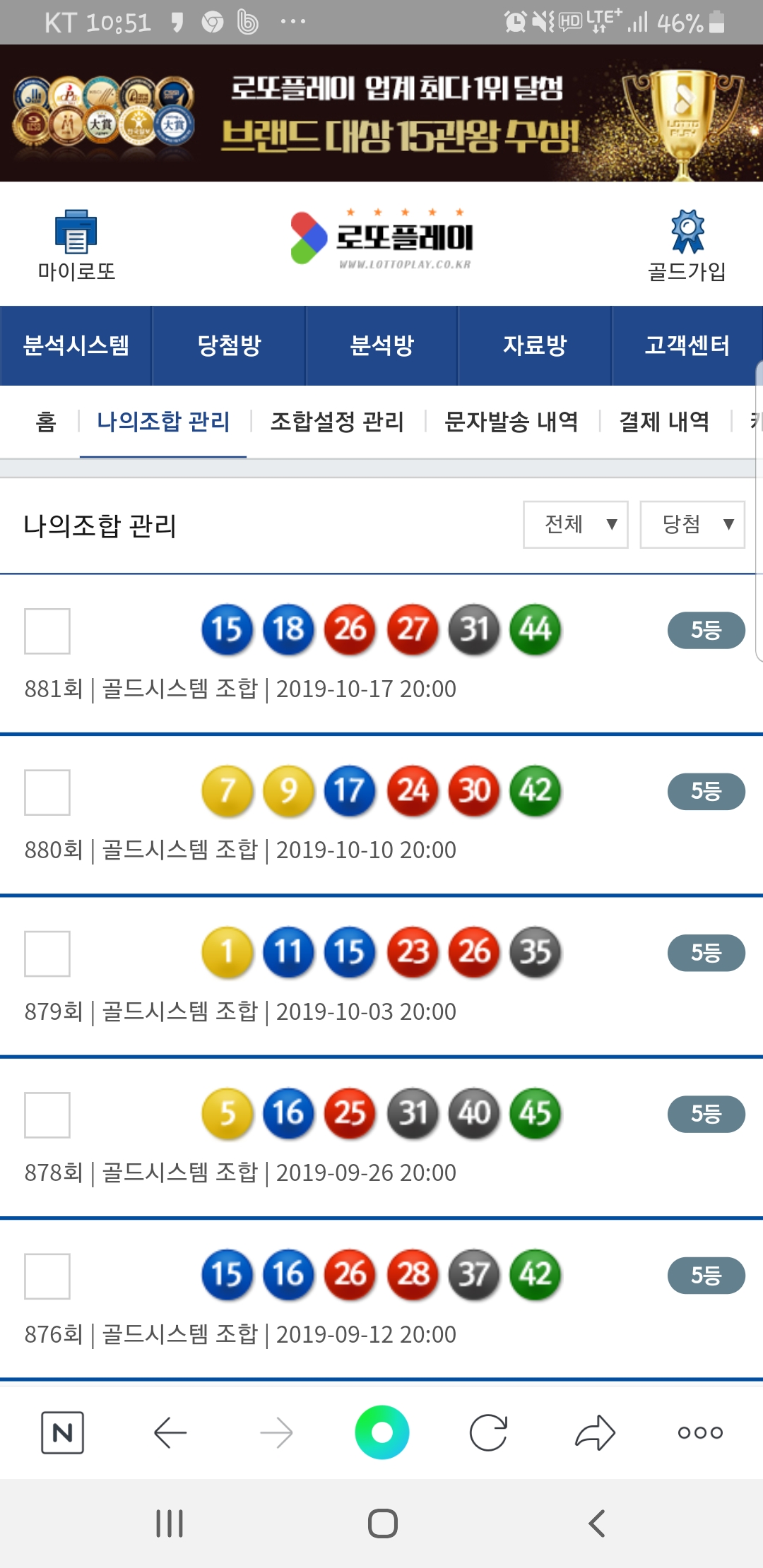
Task: Expand the 전체 filter dropdown
Action: pos(576,524)
